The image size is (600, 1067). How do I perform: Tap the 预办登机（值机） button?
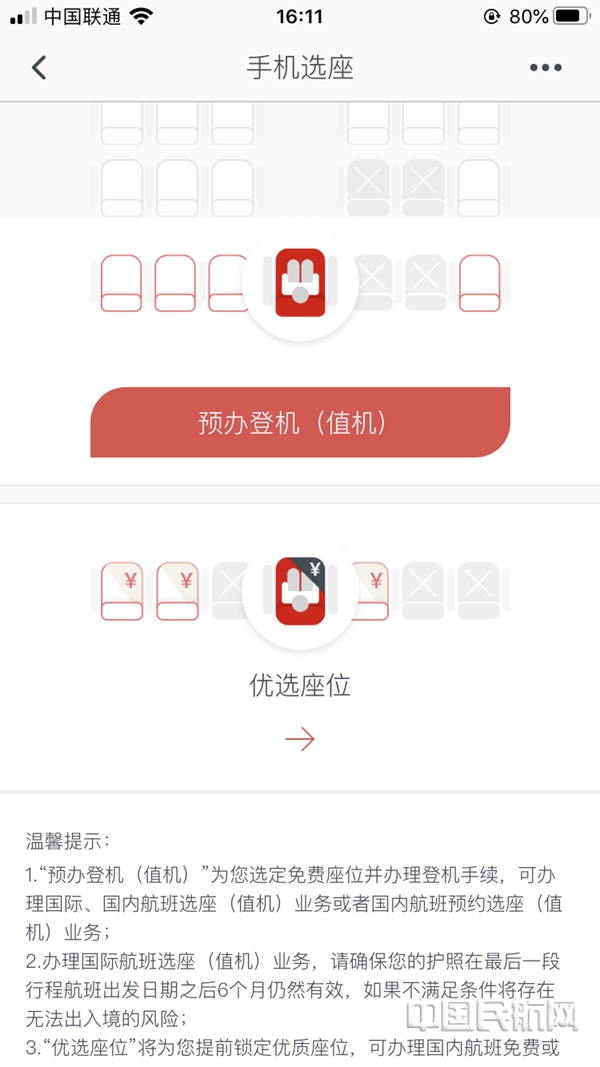point(300,422)
